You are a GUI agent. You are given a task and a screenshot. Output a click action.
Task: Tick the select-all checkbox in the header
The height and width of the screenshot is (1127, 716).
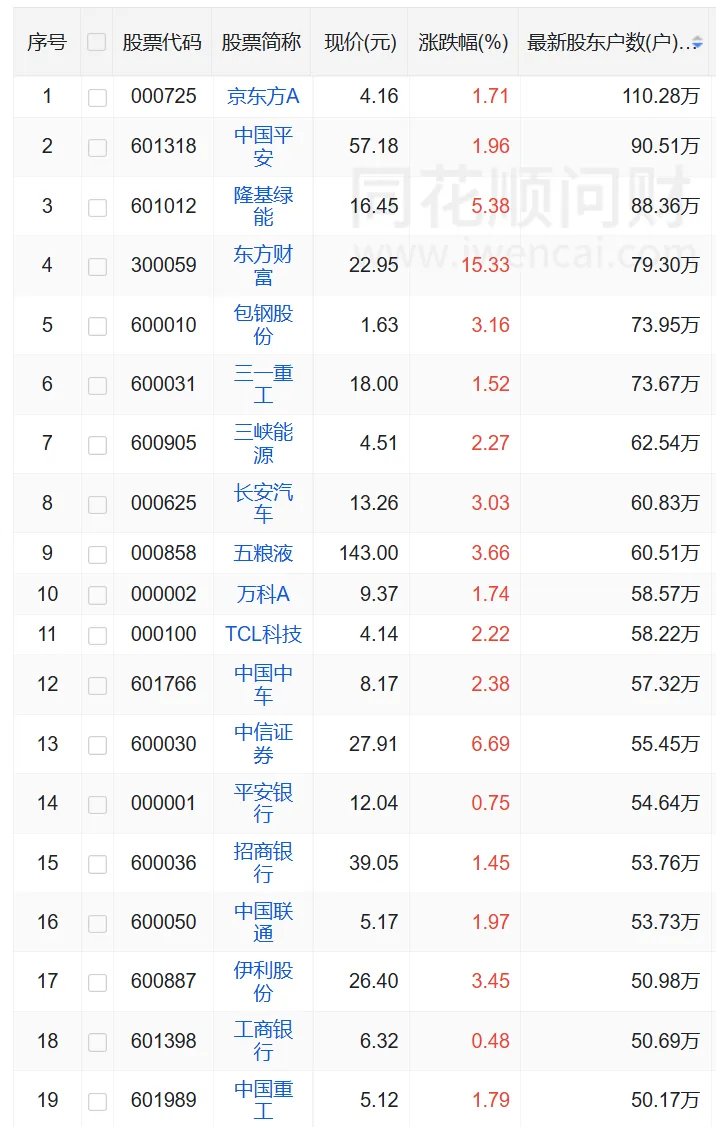point(97,42)
